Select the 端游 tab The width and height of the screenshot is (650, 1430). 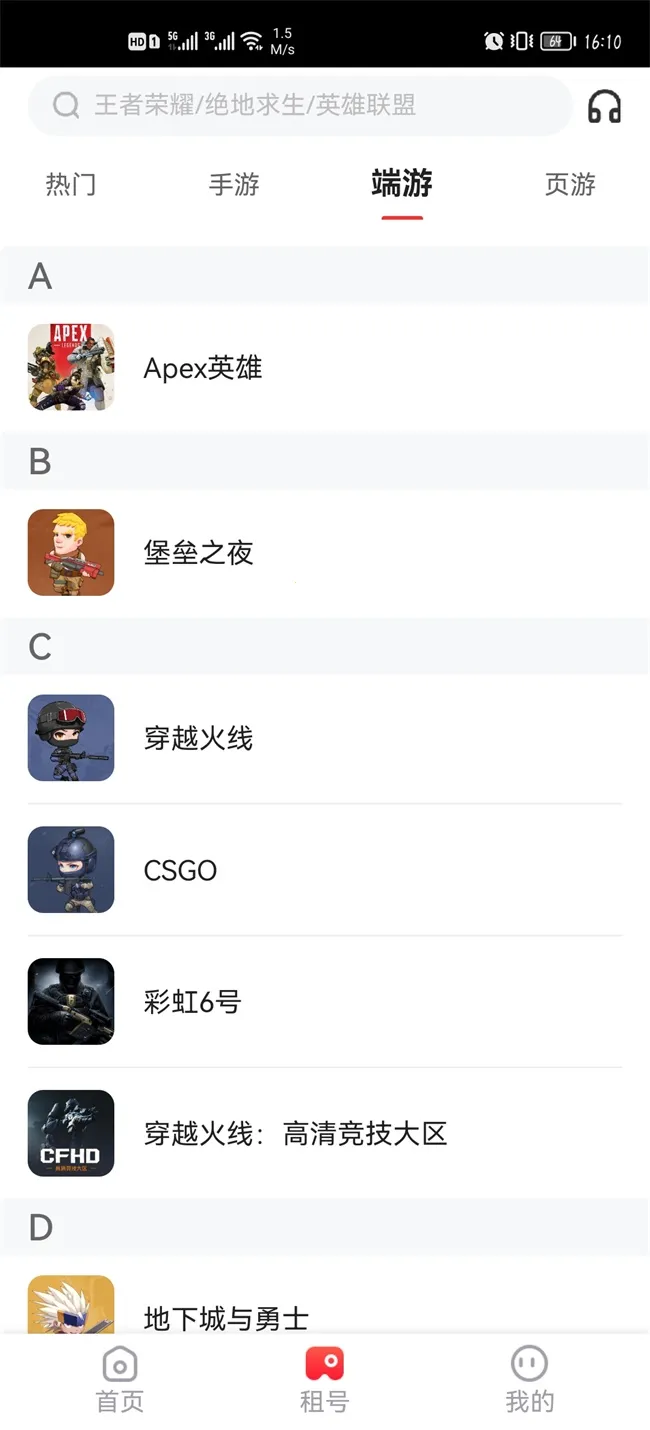(x=402, y=185)
